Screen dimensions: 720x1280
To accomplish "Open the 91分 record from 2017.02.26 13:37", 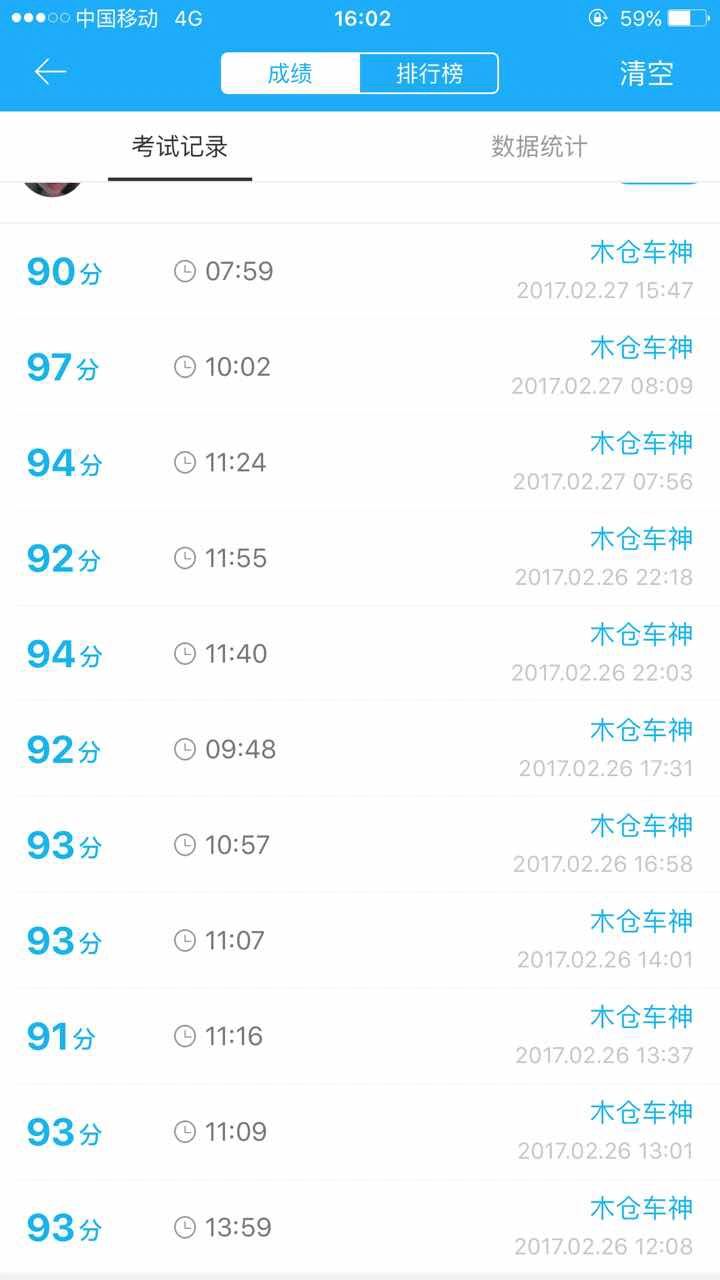I will coord(360,1036).
